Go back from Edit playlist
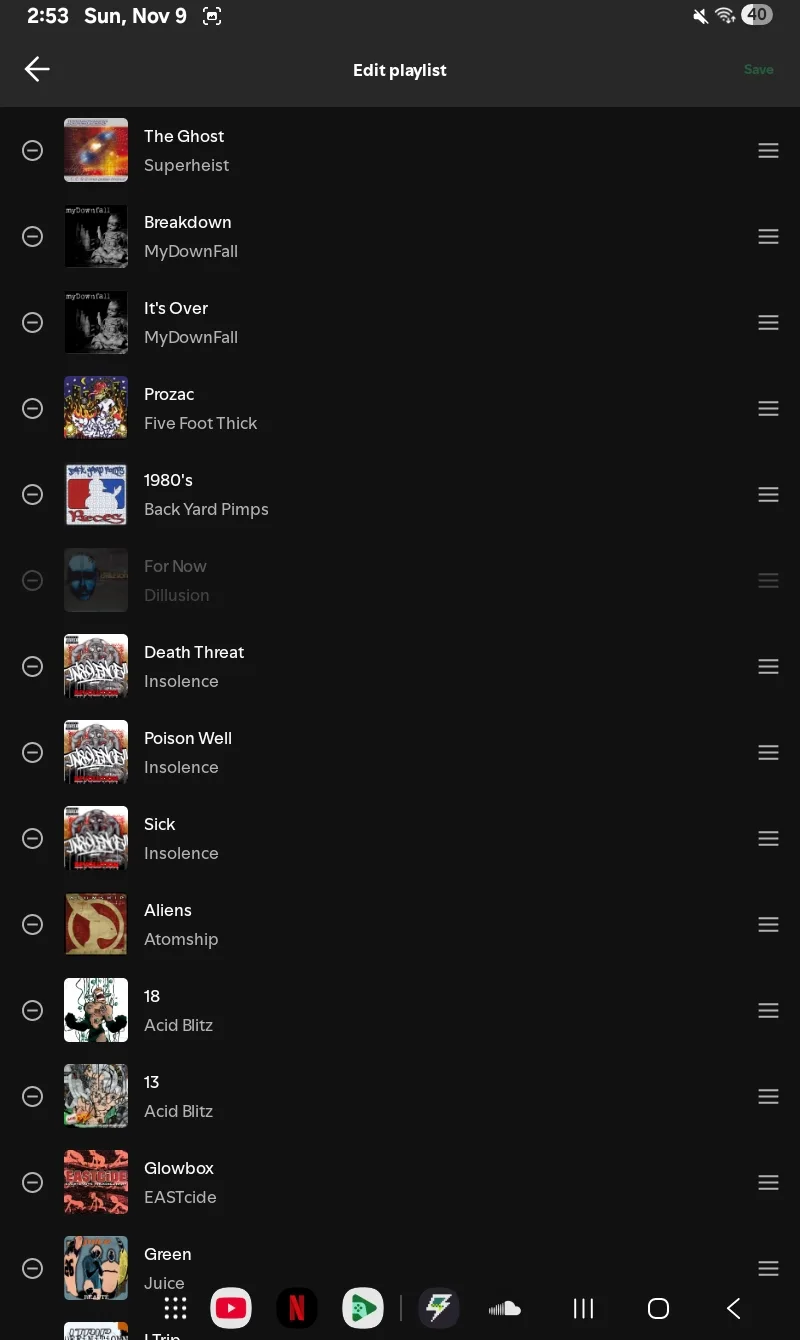This screenshot has width=800, height=1340. (x=37, y=69)
